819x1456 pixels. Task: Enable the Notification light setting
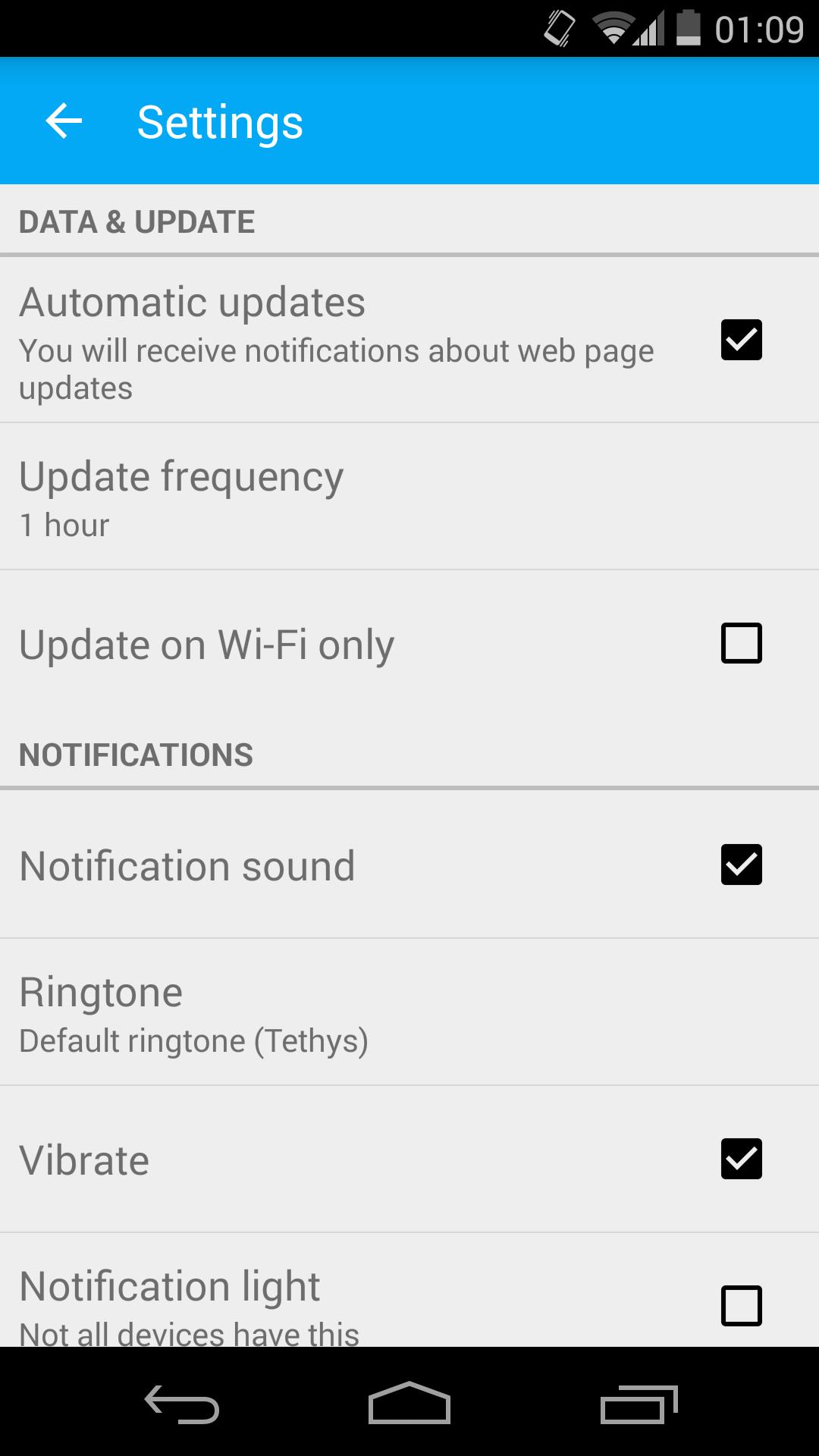(741, 1305)
